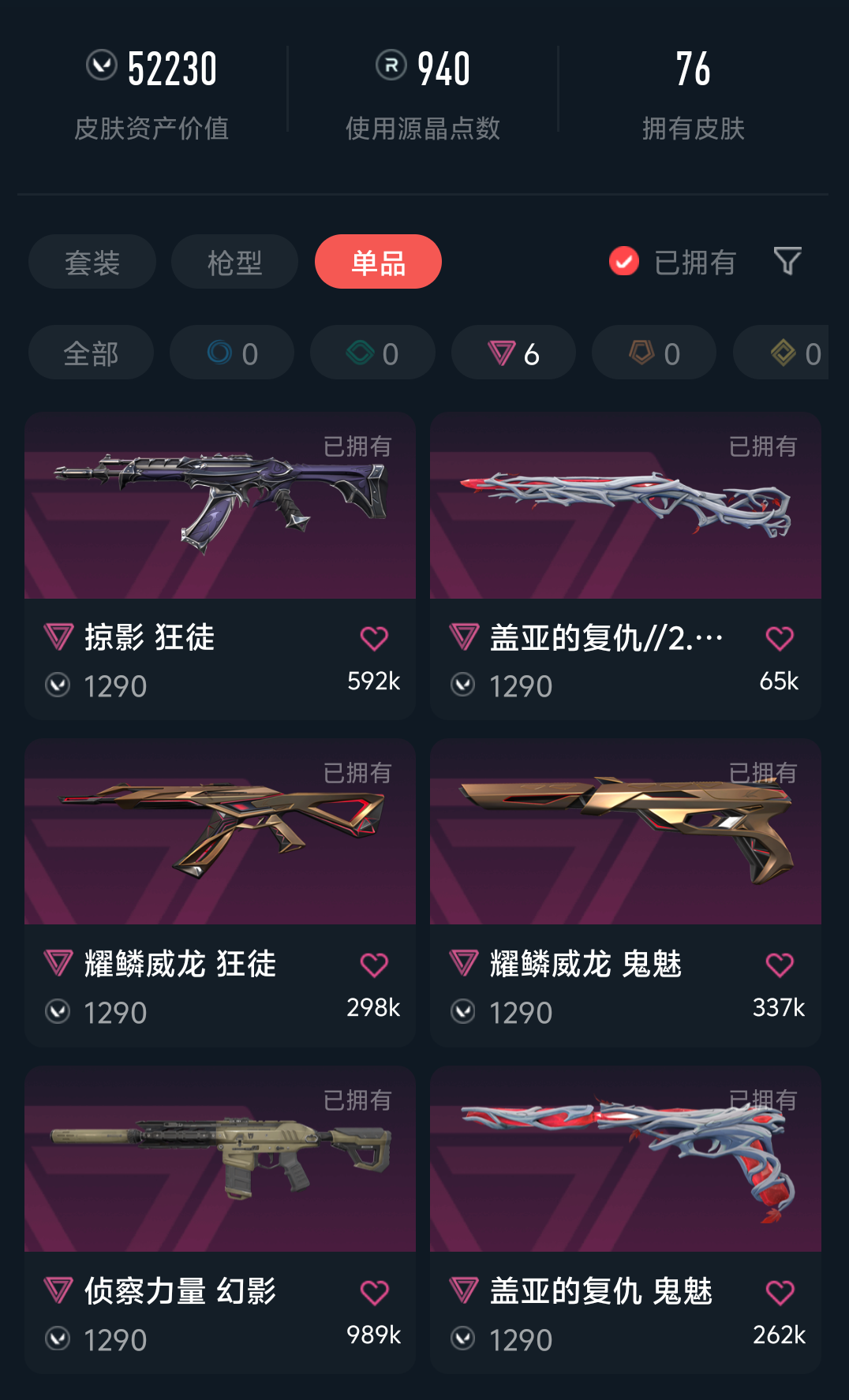
Task: Switch to the 套装 tab
Action: (x=92, y=262)
